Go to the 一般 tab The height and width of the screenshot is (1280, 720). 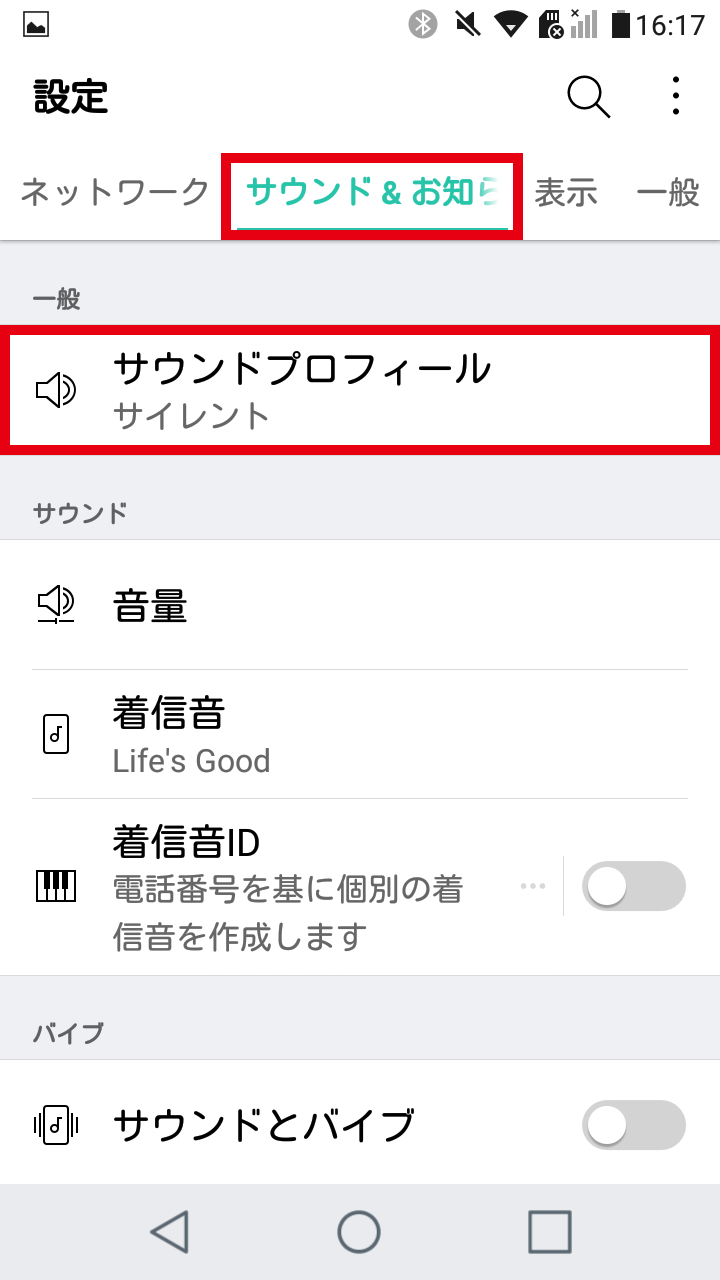[668, 191]
